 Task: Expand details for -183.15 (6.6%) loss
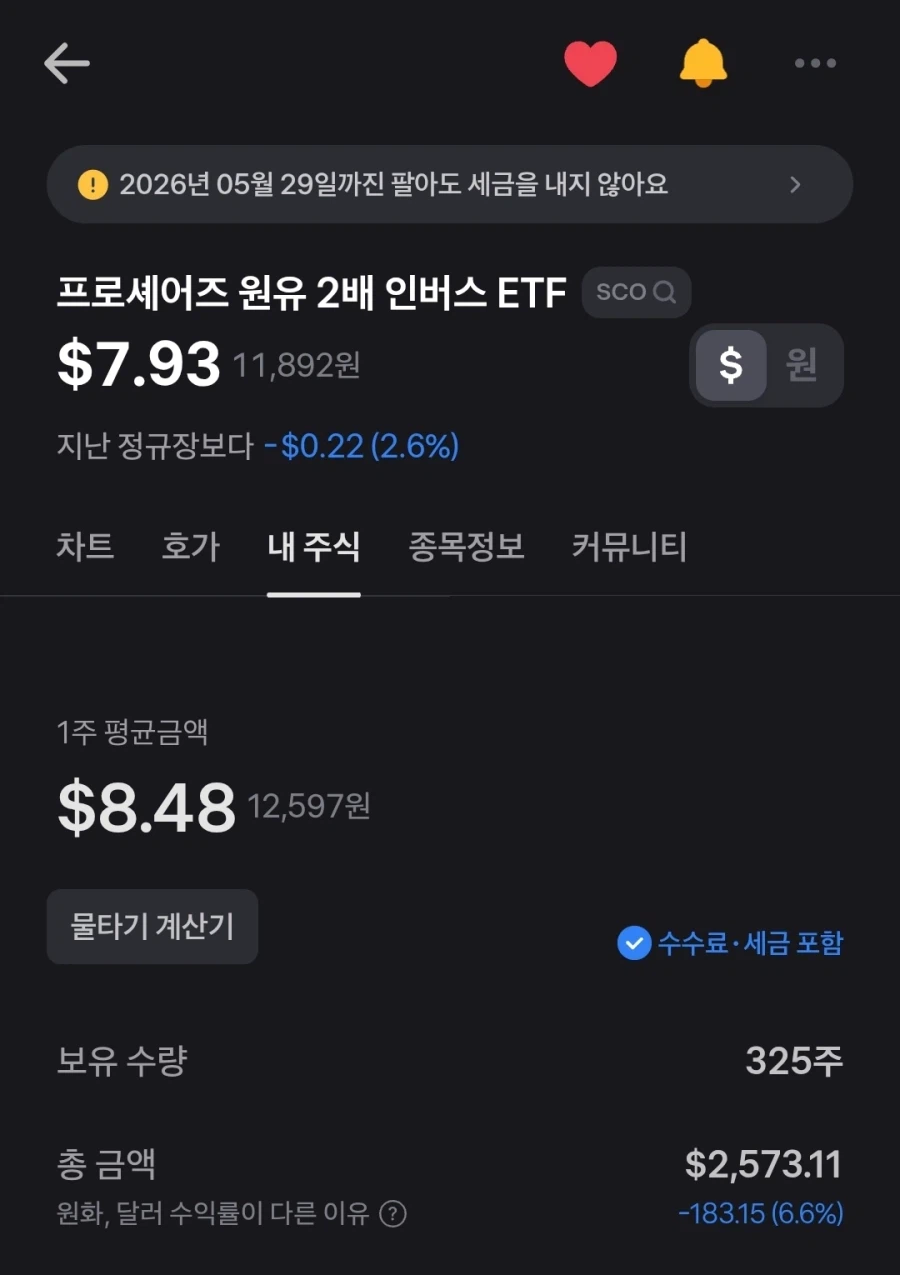(764, 1214)
